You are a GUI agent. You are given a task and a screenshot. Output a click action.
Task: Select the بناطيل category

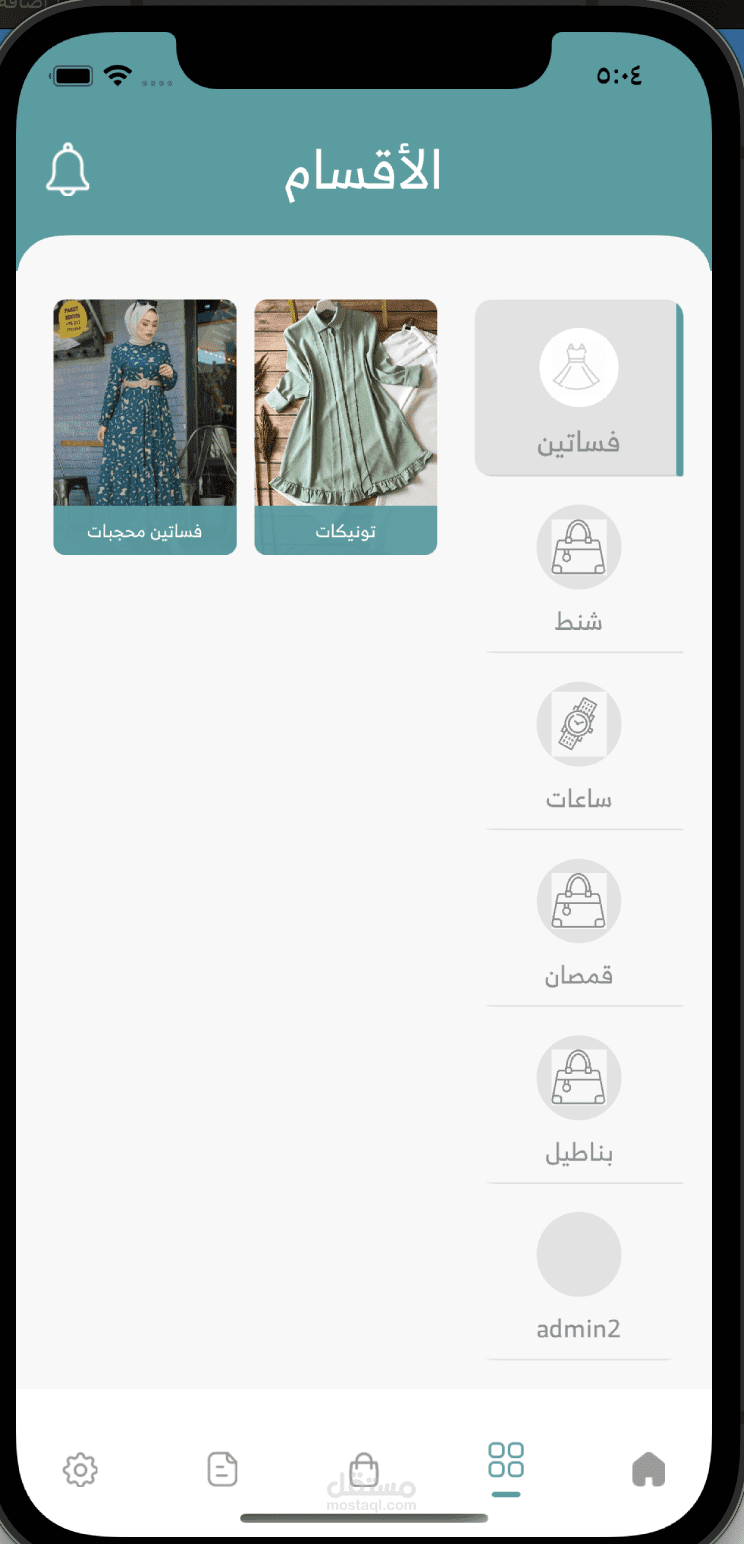click(x=578, y=1099)
